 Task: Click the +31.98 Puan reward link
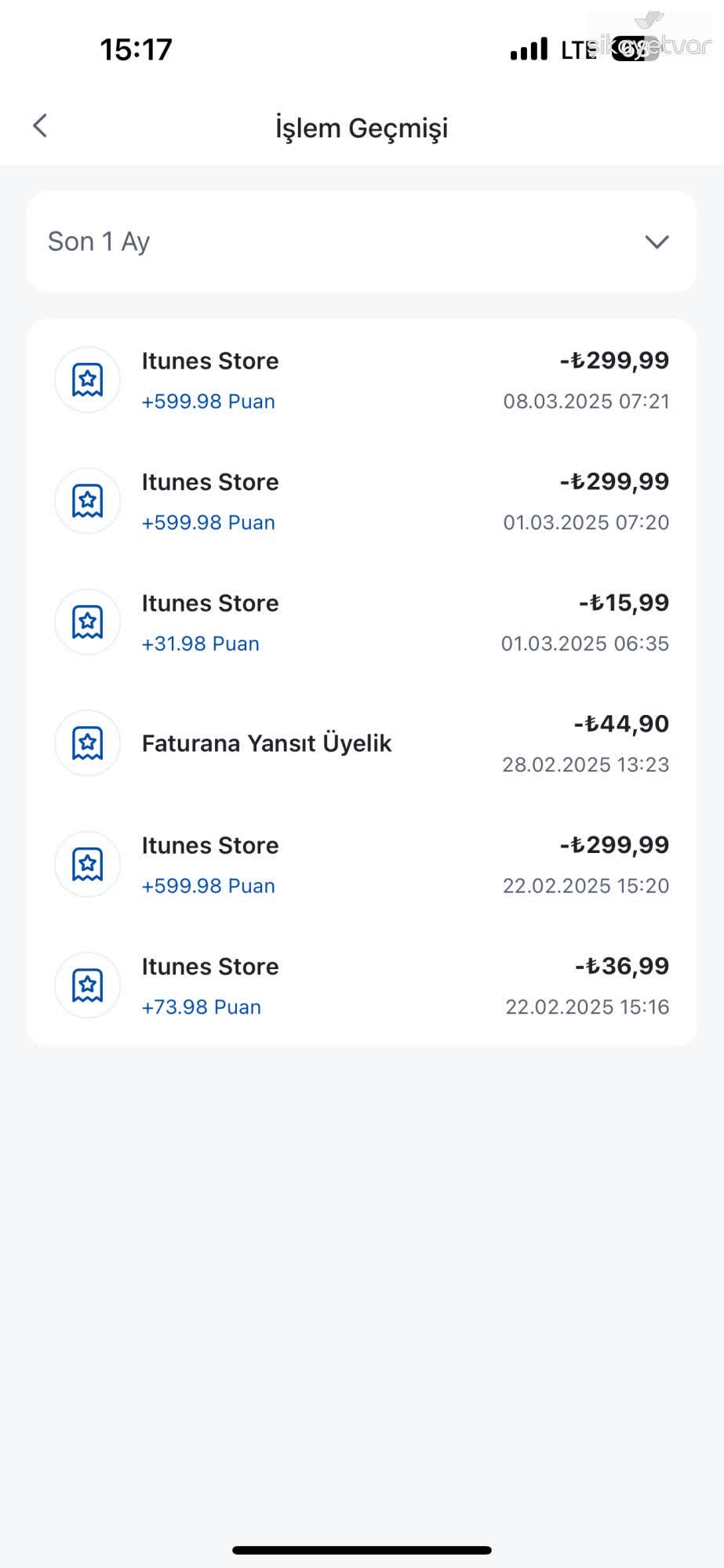(x=200, y=643)
